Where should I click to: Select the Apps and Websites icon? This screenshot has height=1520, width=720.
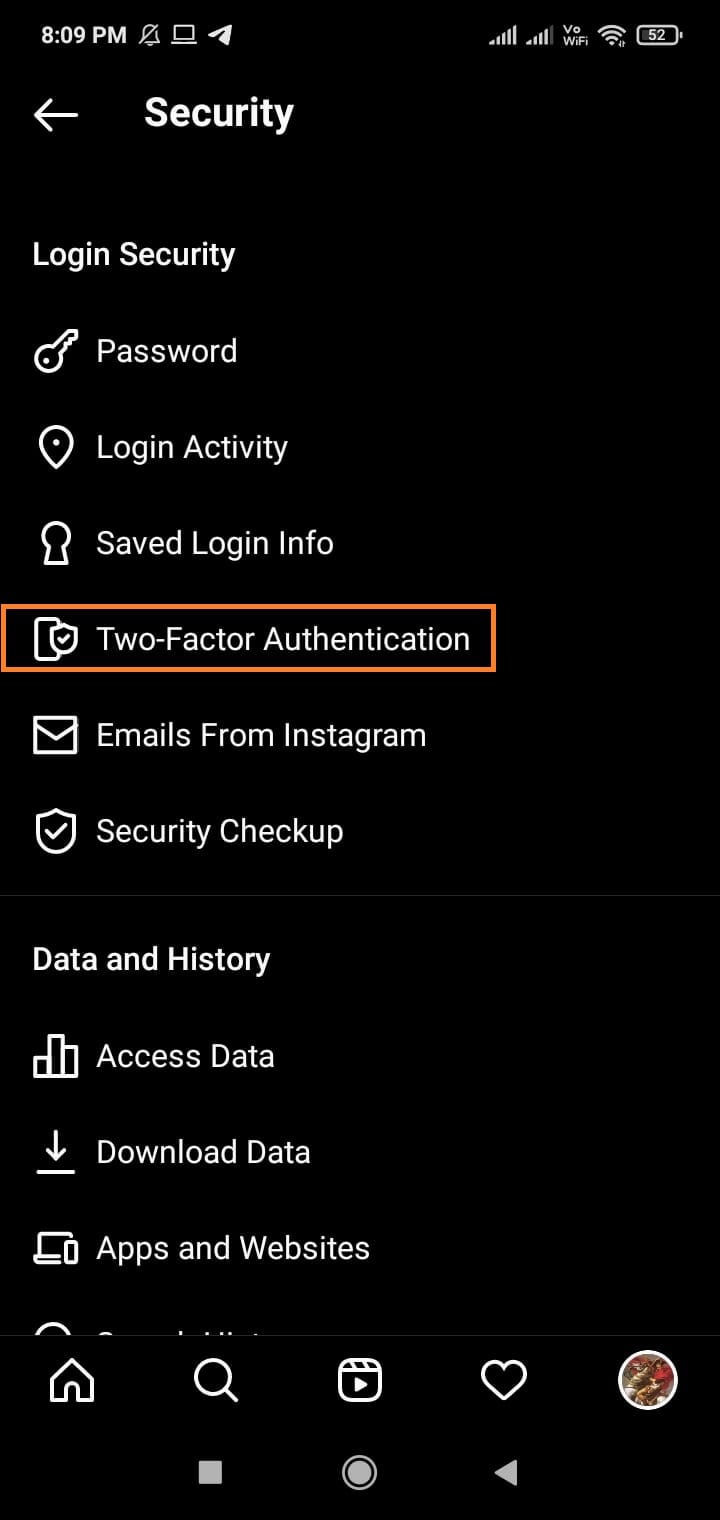pyautogui.click(x=55, y=1247)
